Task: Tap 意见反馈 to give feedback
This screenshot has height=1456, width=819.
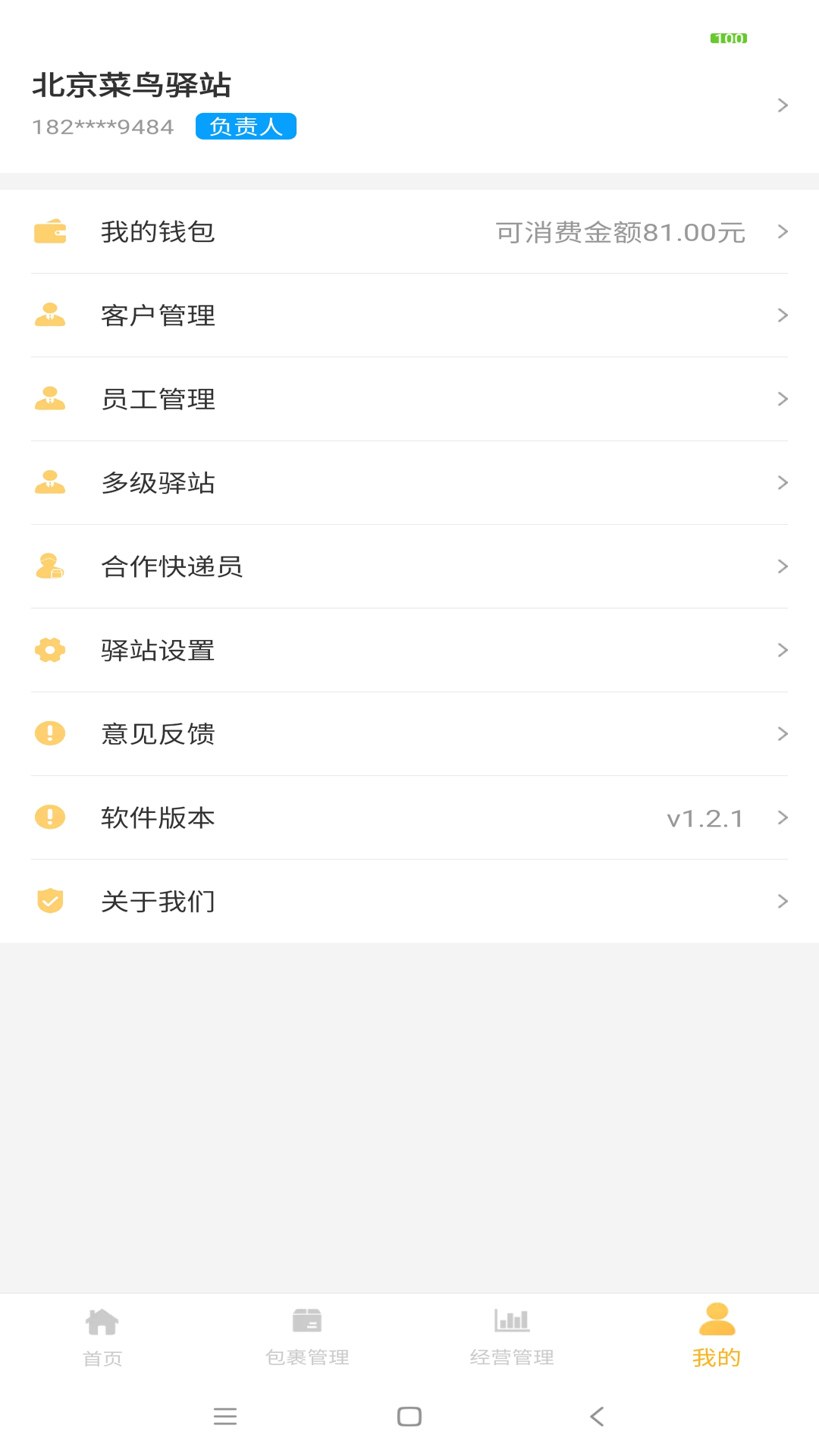Action: point(409,734)
